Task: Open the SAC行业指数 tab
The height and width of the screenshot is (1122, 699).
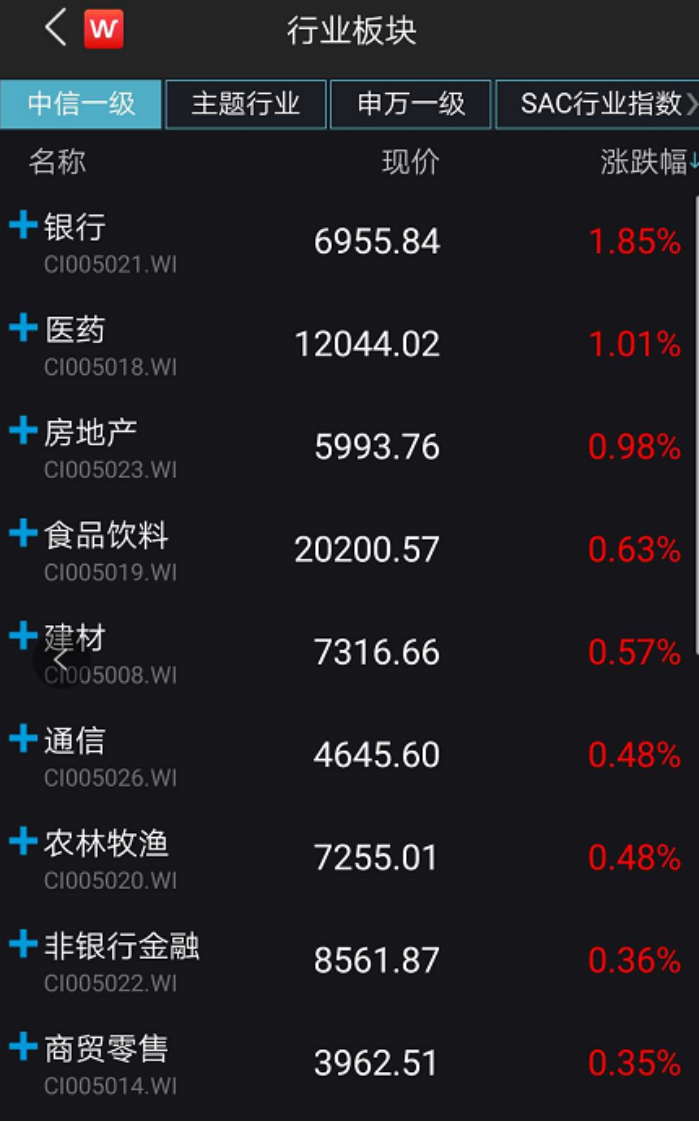Action: click(x=600, y=104)
